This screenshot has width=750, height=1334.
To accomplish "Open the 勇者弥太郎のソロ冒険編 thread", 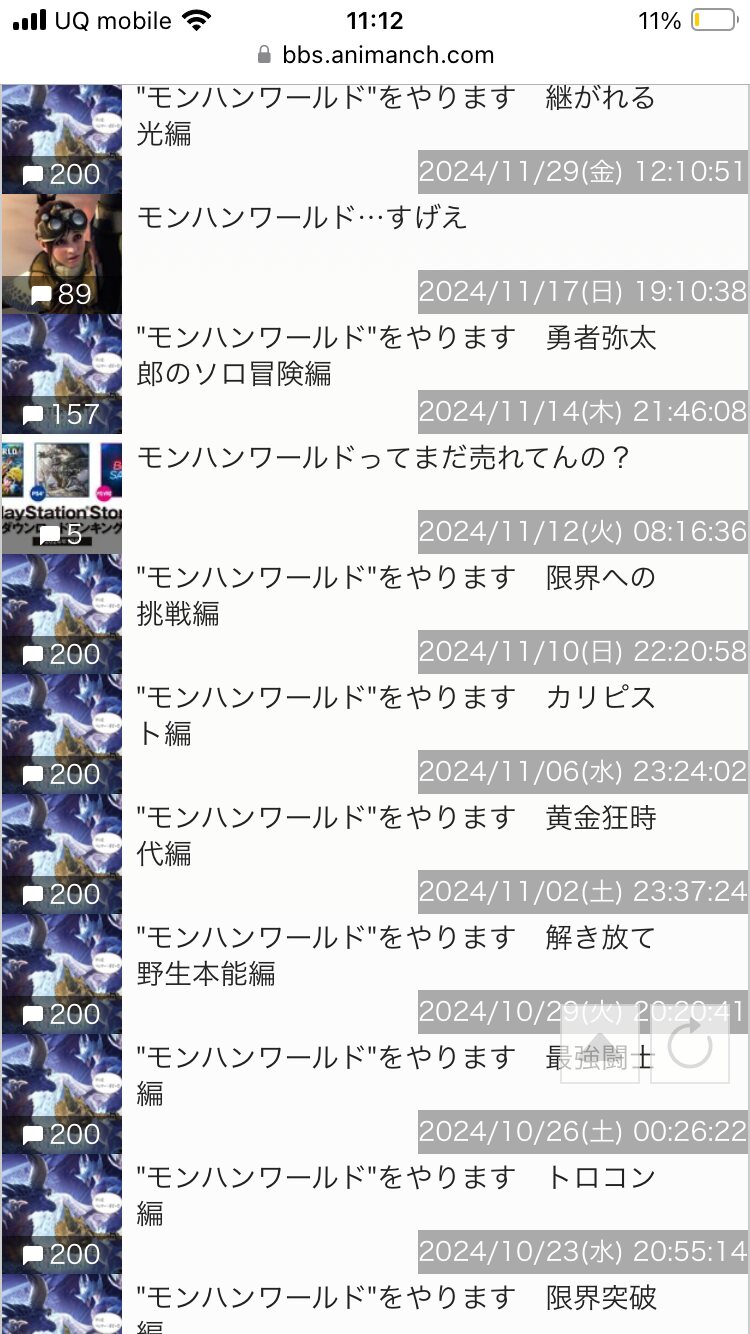I will pos(395,356).
